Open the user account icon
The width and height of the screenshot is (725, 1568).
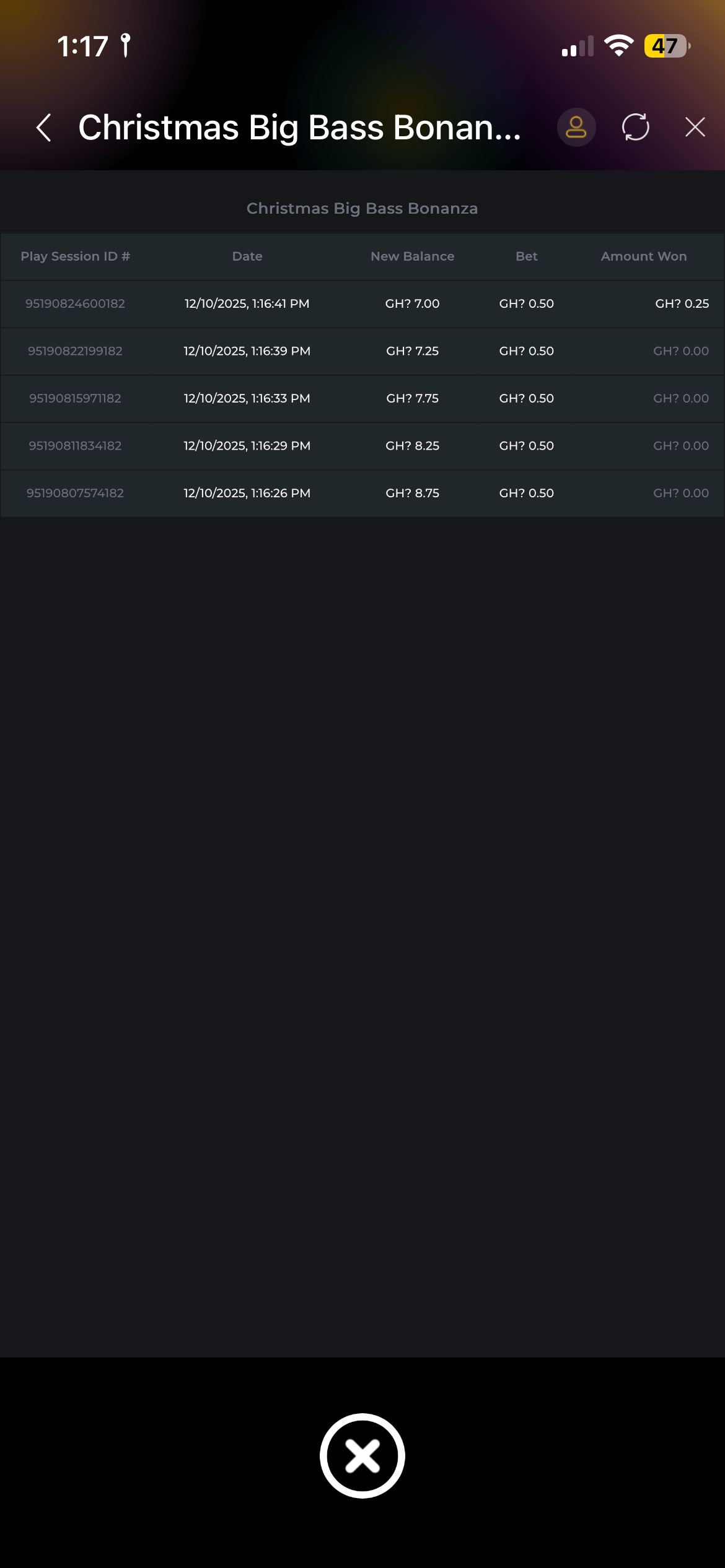click(x=576, y=128)
